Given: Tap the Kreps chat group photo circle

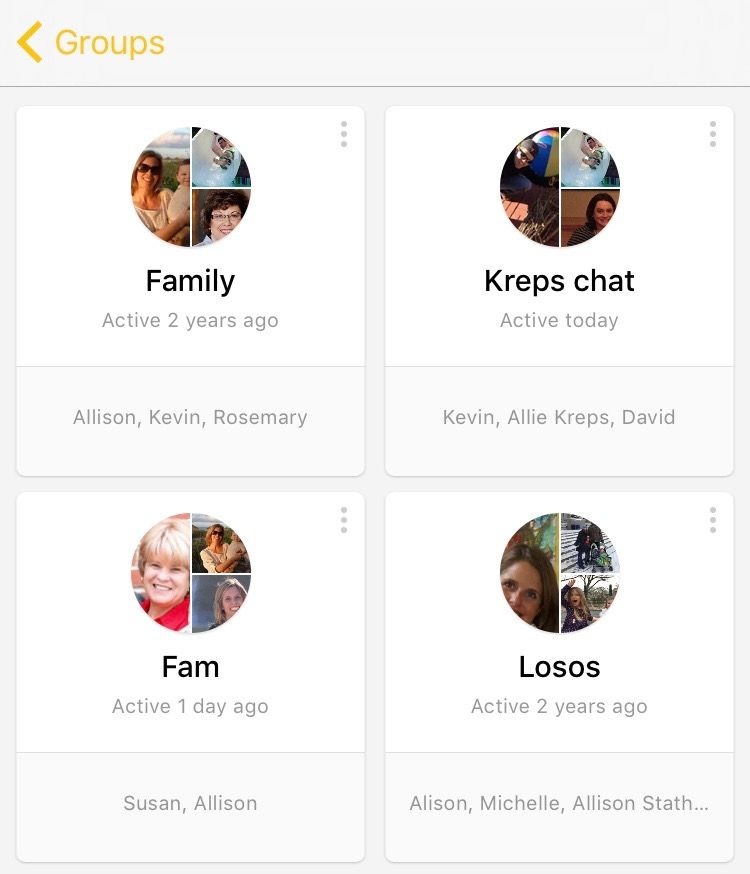Looking at the screenshot, I should click(x=560, y=185).
